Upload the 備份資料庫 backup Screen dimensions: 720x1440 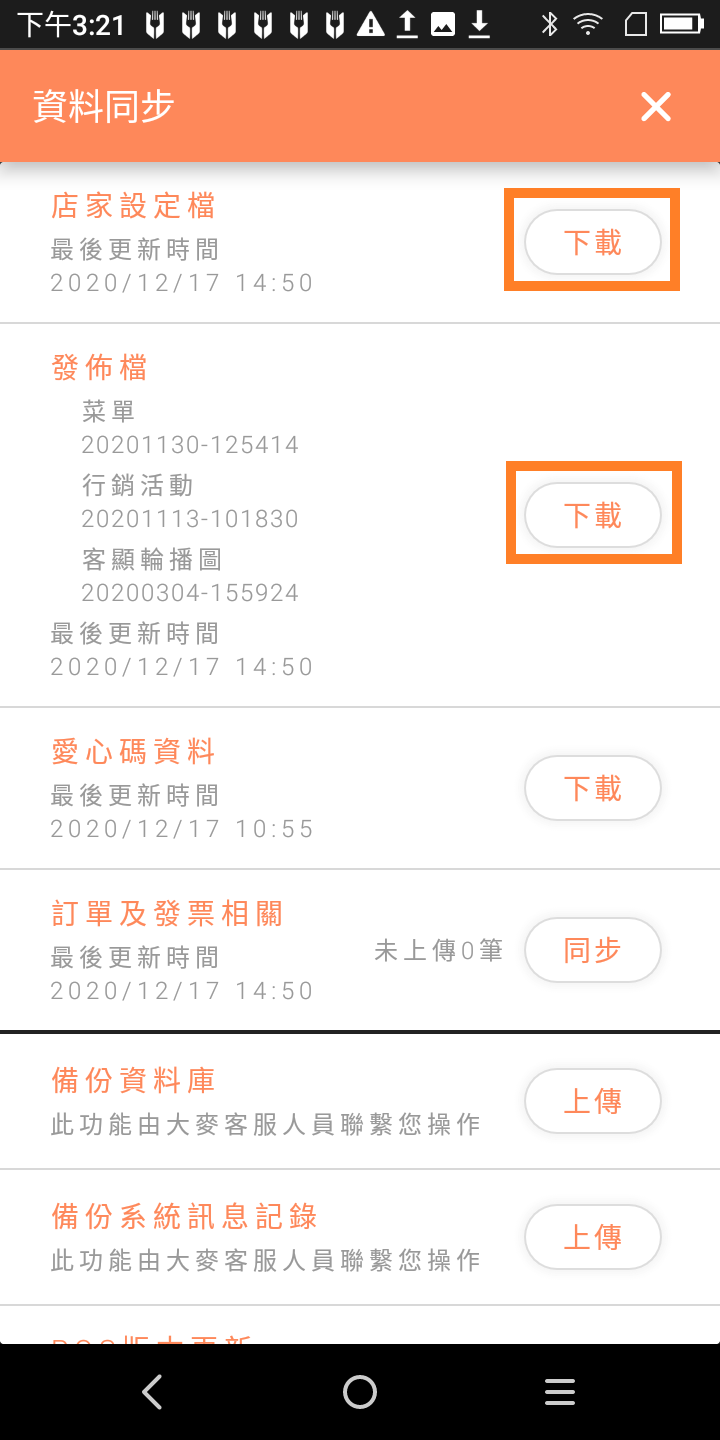593,1101
